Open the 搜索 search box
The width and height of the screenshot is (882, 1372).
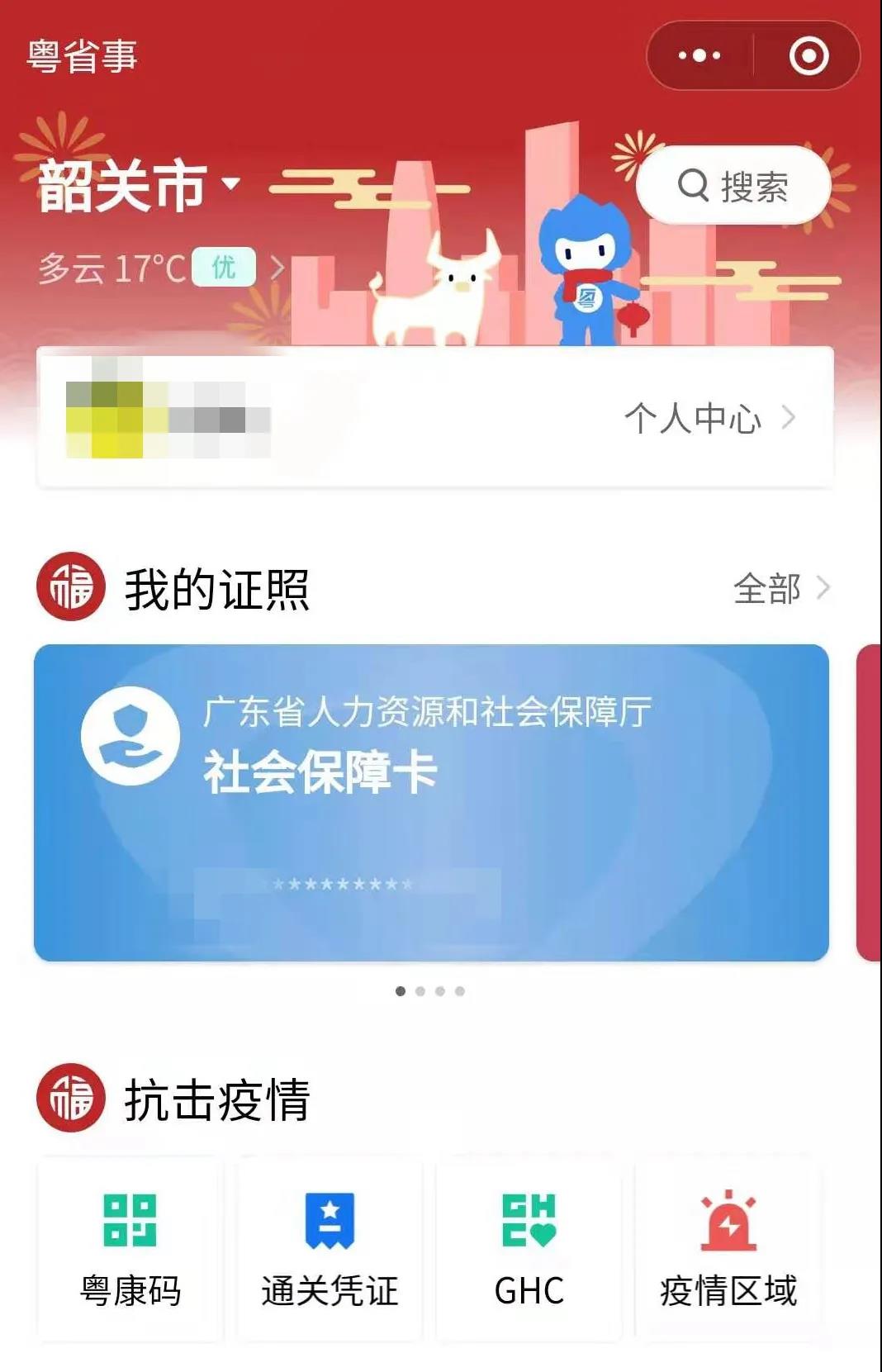pyautogui.click(x=733, y=186)
